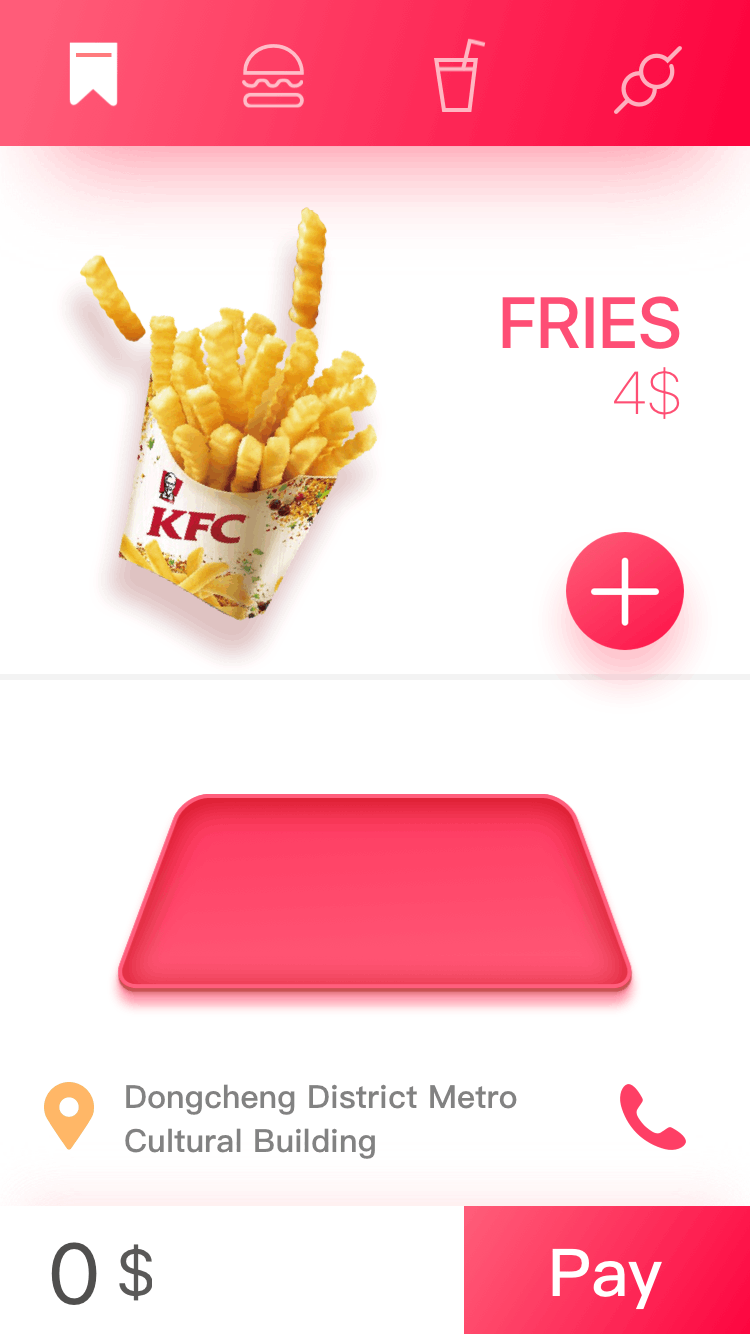Tap the Pay button
The image size is (750, 1334).
tap(606, 1272)
